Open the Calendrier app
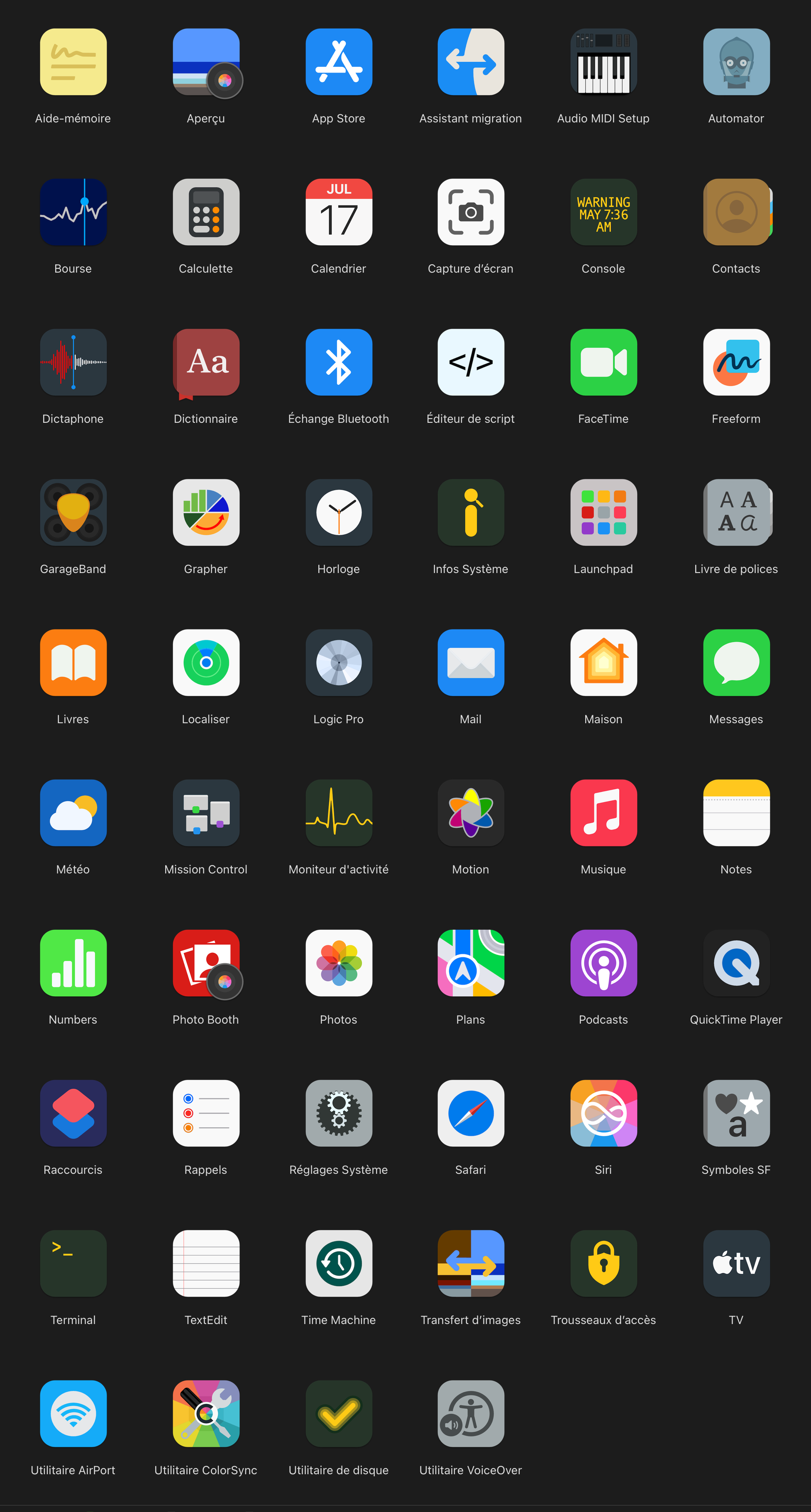The width and height of the screenshot is (811, 1512). tap(339, 212)
